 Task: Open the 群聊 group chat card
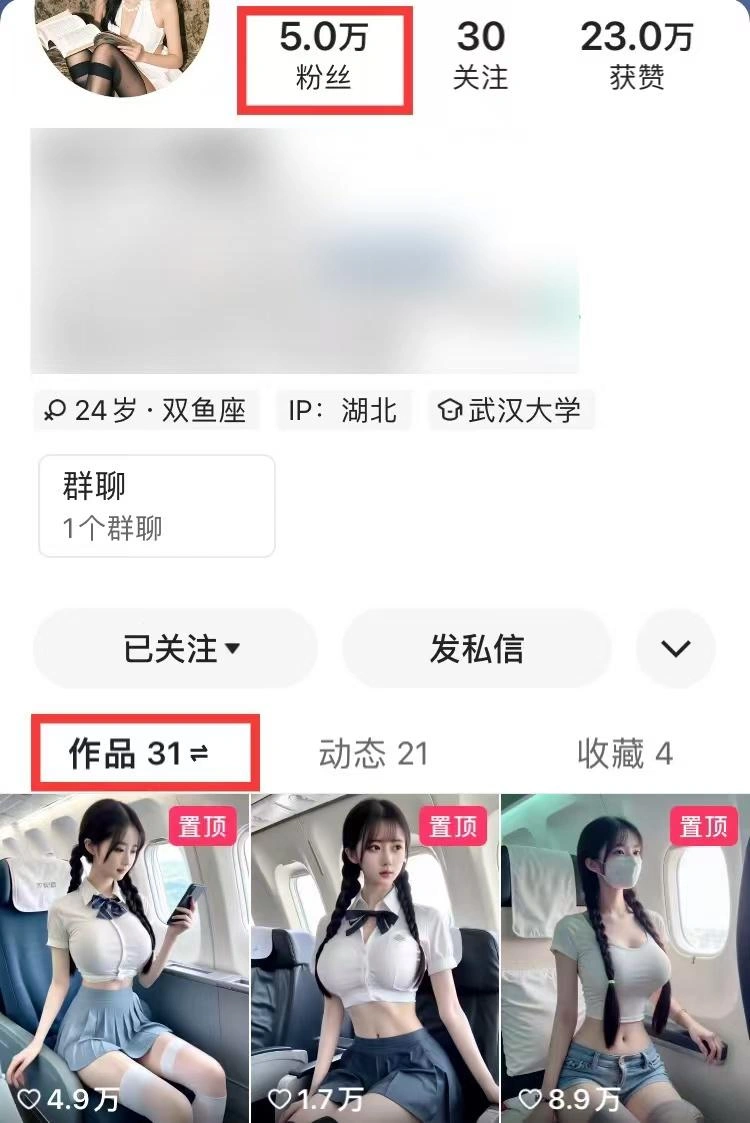tap(156, 506)
